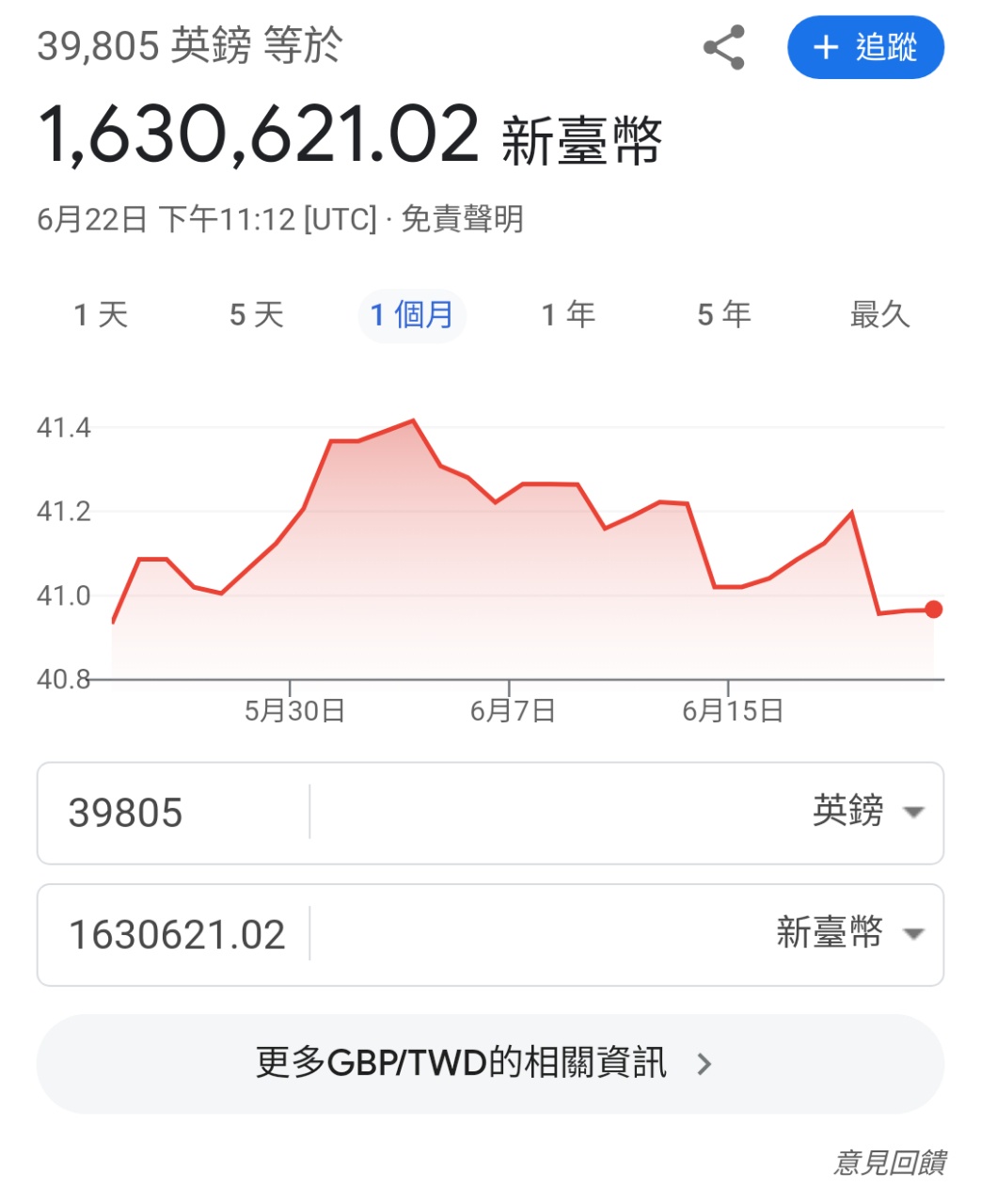Switch chart range to 5 天
Image resolution: width=981 pixels, height=1204 pixels.
(x=256, y=315)
